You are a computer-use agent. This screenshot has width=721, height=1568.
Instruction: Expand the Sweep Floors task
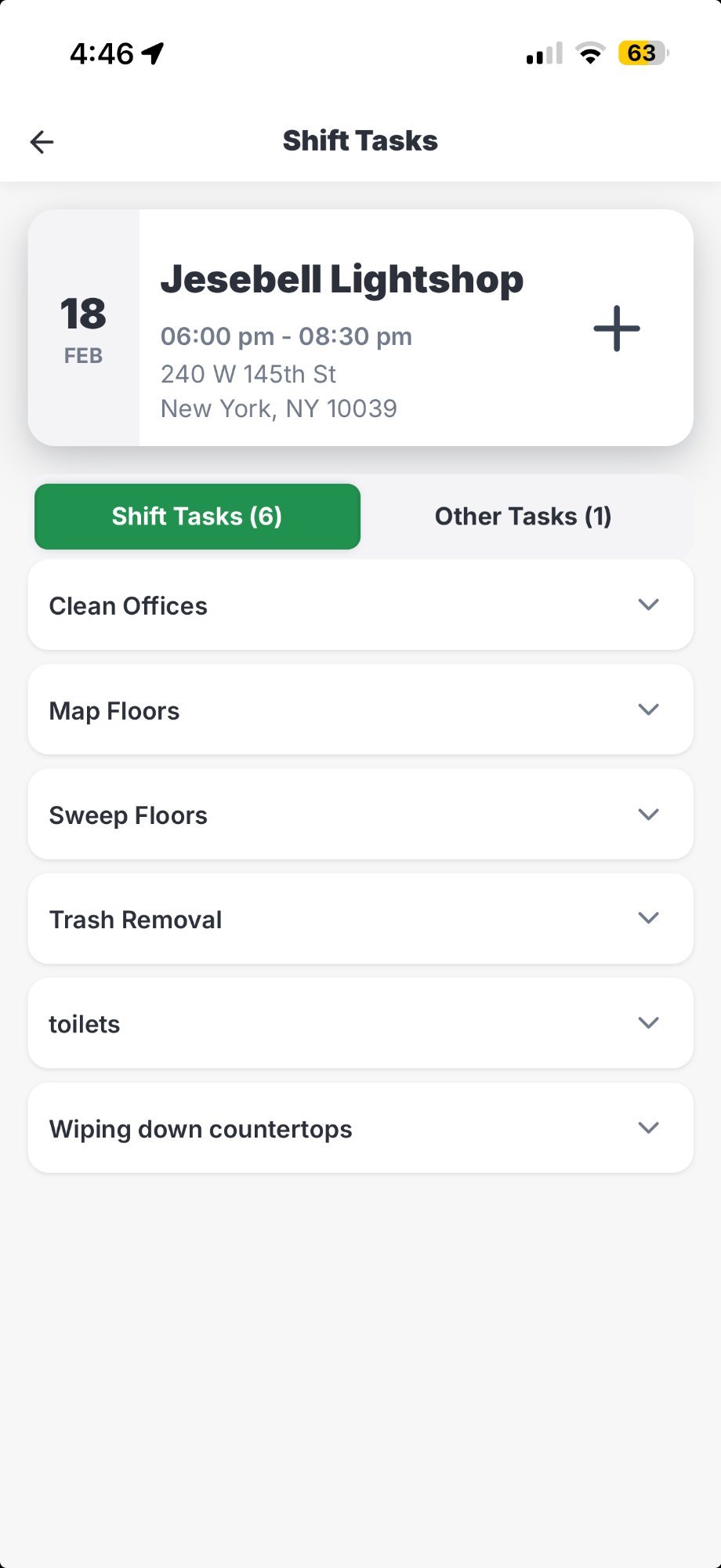648,814
